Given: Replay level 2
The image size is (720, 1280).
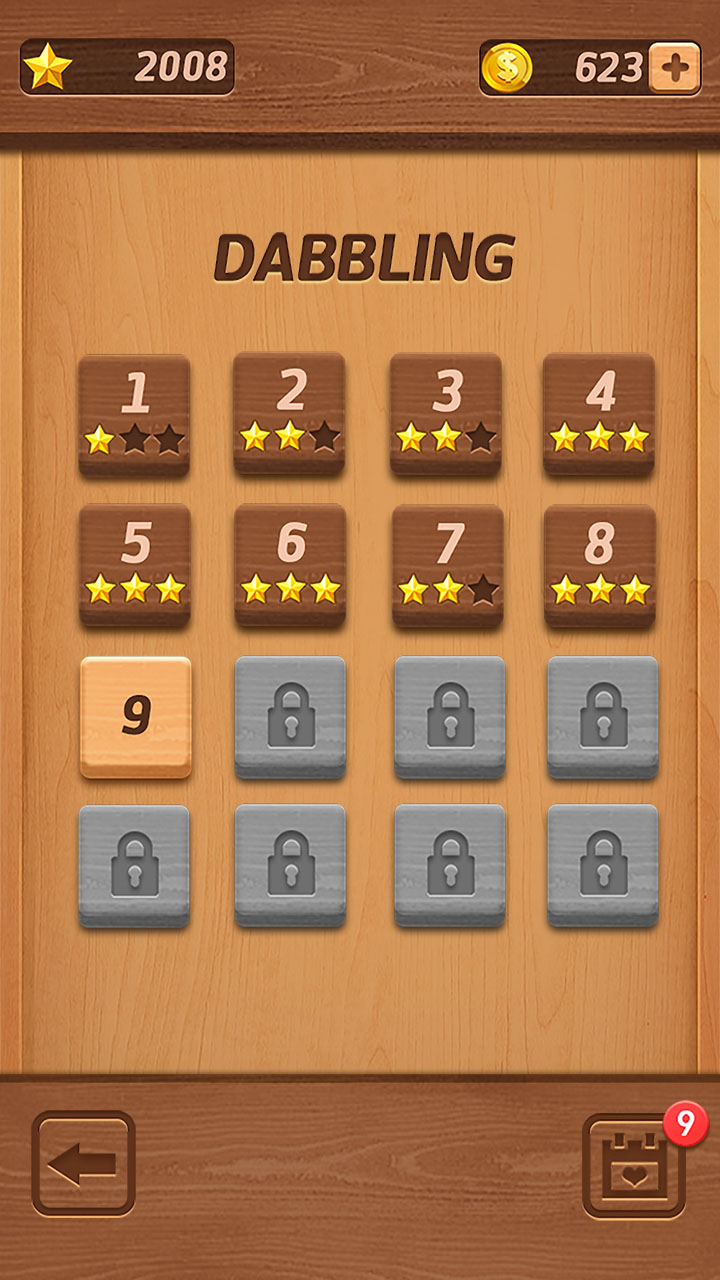Looking at the screenshot, I should [x=290, y=414].
